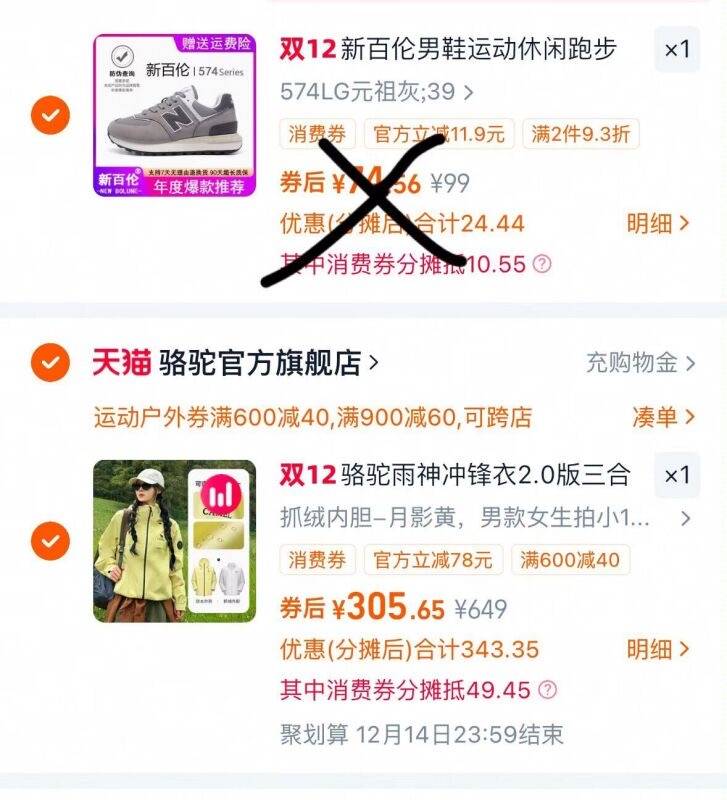The image size is (727, 800).
Task: Visit the 骆驼官方旗舰店 store page
Action: coord(268,362)
